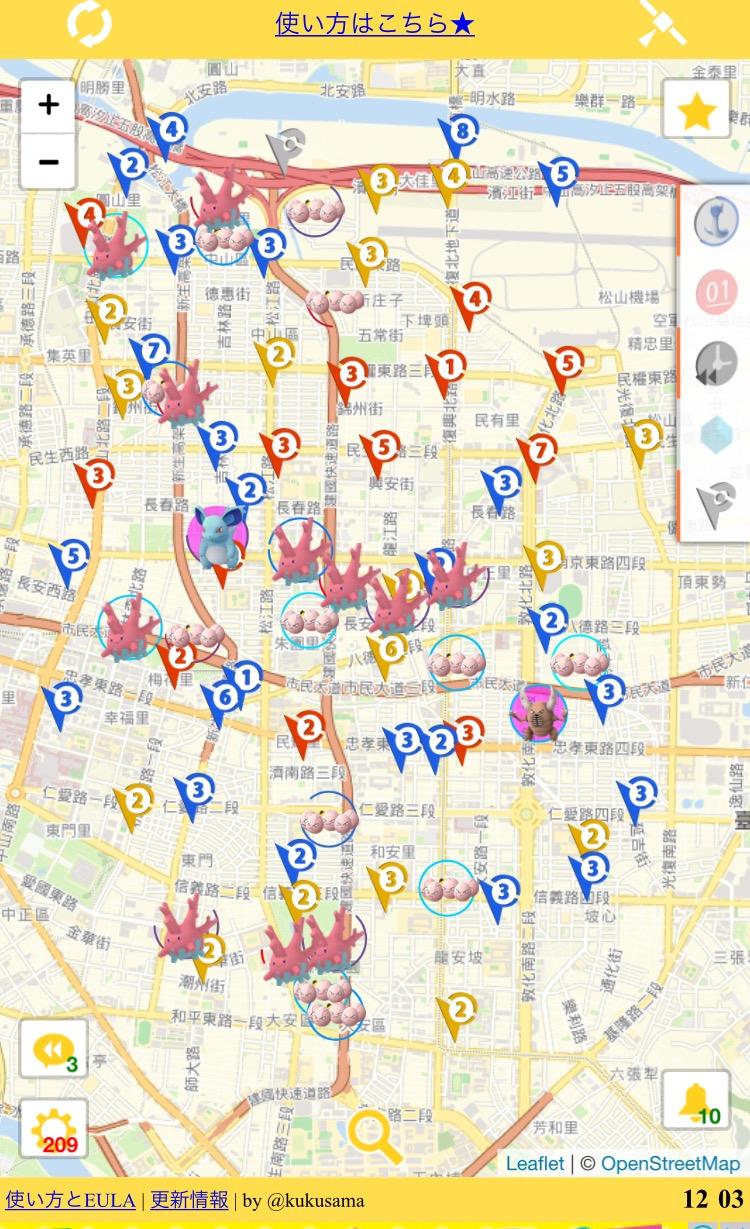Open 使い方とEULA link

click(x=71, y=1200)
